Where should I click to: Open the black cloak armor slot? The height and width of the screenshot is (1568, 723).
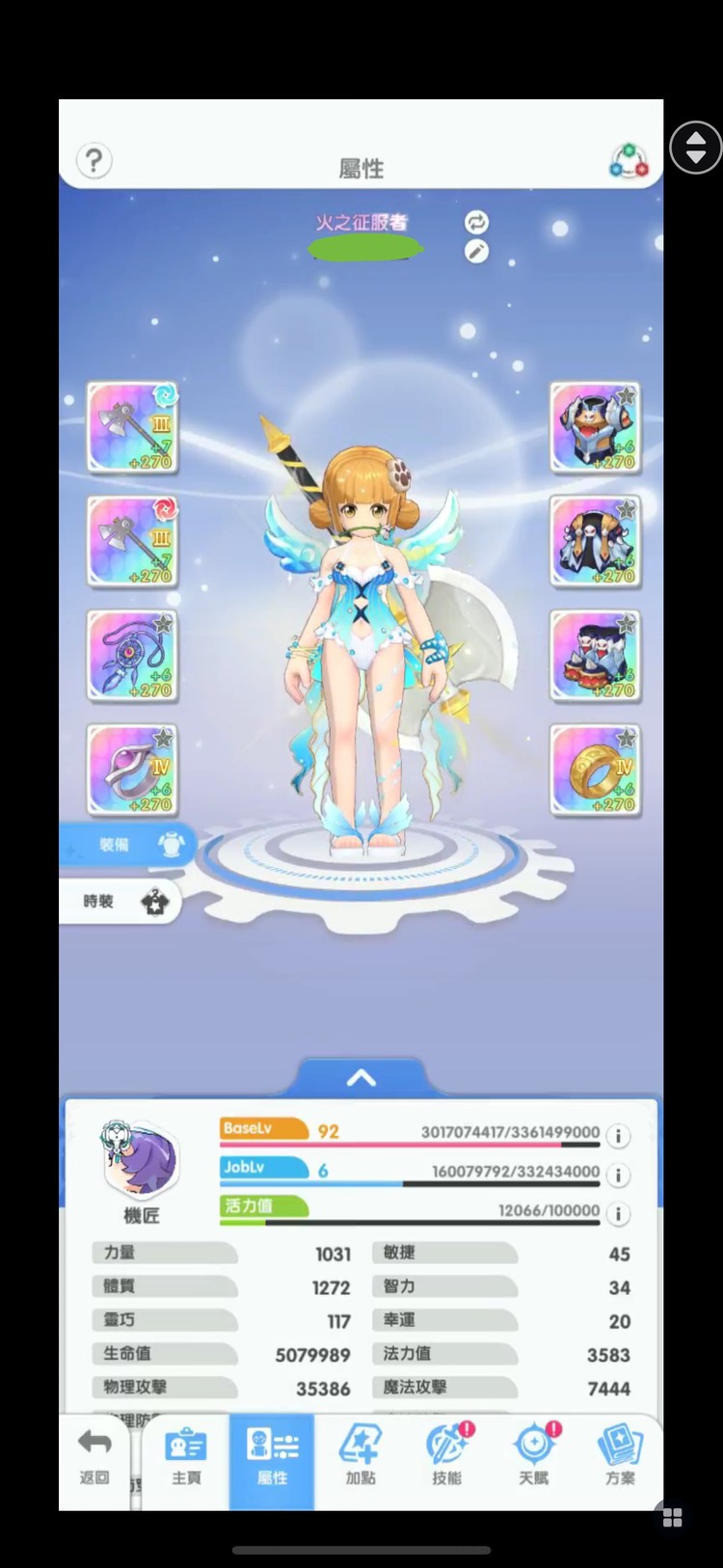tap(595, 541)
